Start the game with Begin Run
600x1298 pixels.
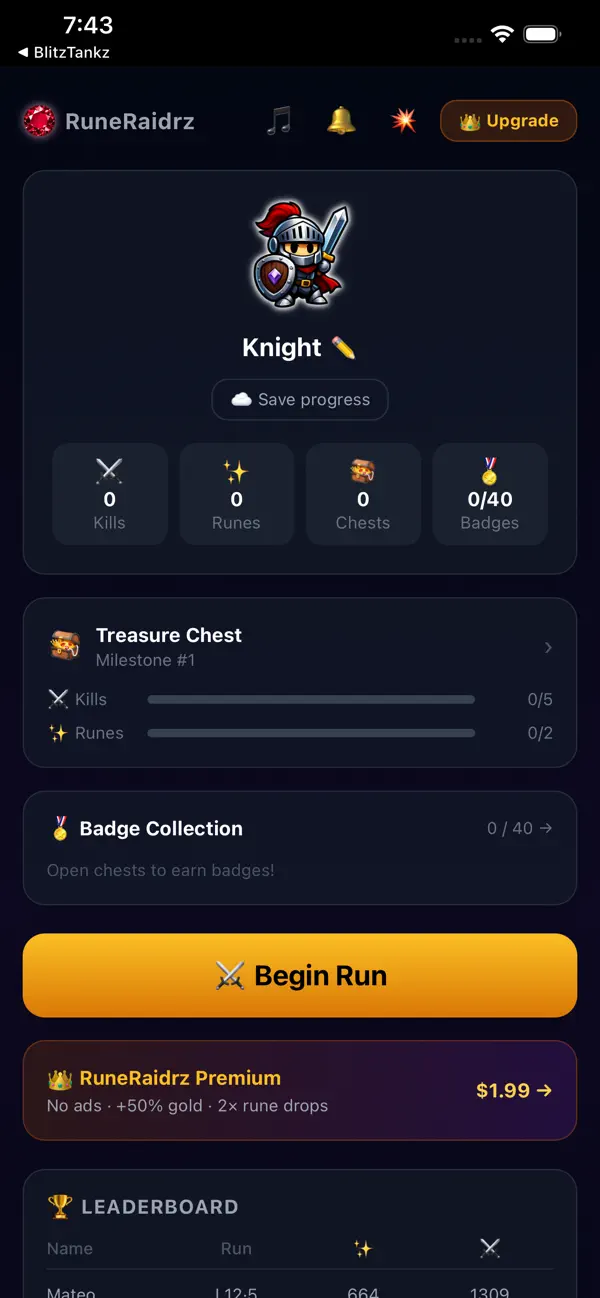300,975
